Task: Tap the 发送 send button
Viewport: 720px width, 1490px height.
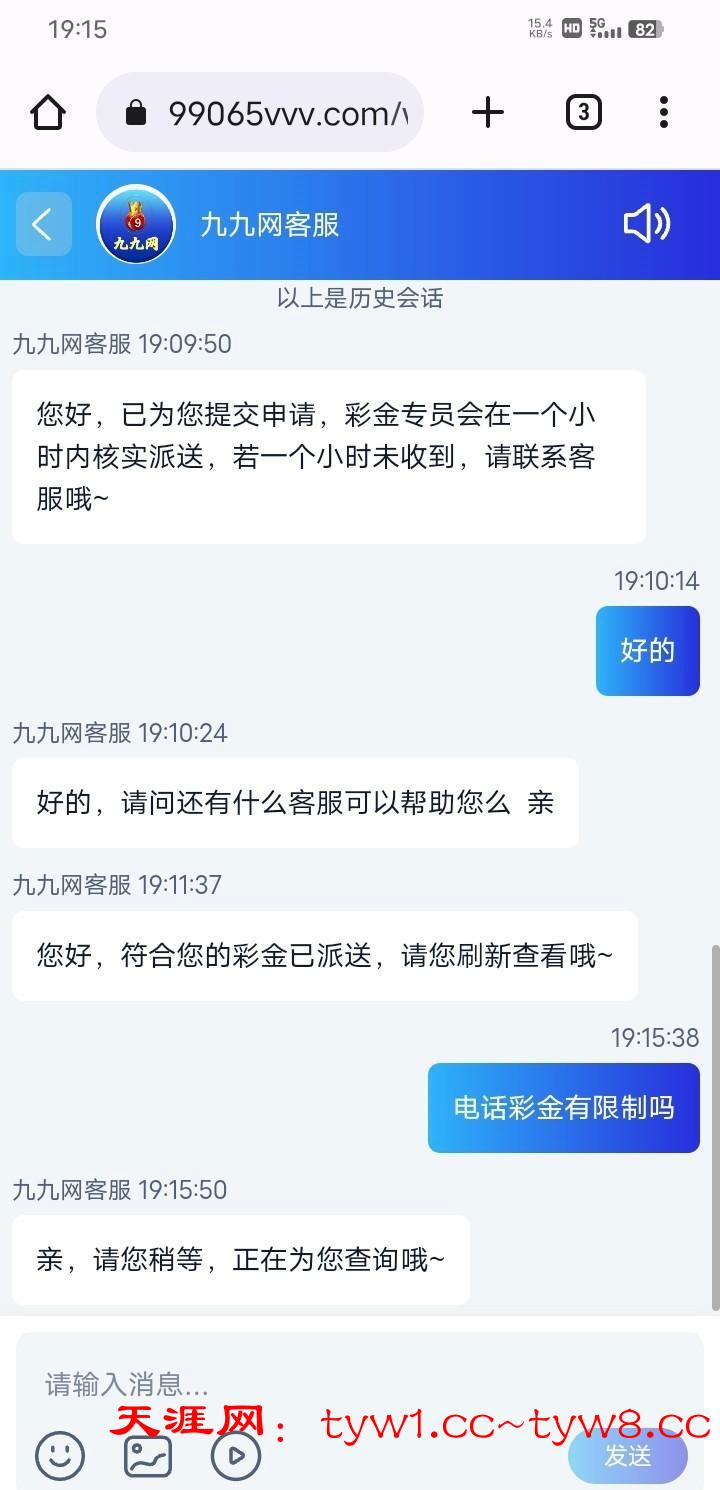Action: coord(628,1456)
